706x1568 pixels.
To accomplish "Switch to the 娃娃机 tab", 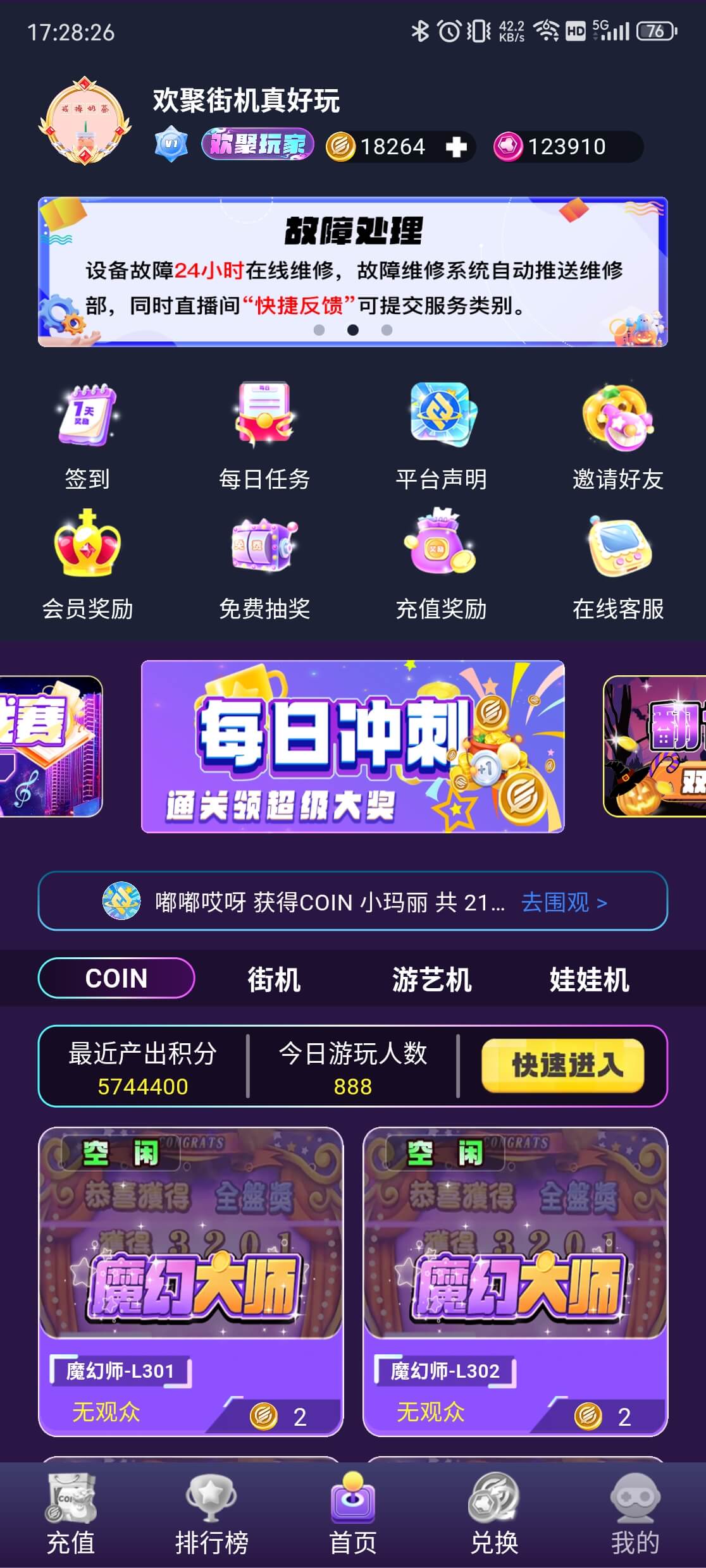I will tap(589, 979).
